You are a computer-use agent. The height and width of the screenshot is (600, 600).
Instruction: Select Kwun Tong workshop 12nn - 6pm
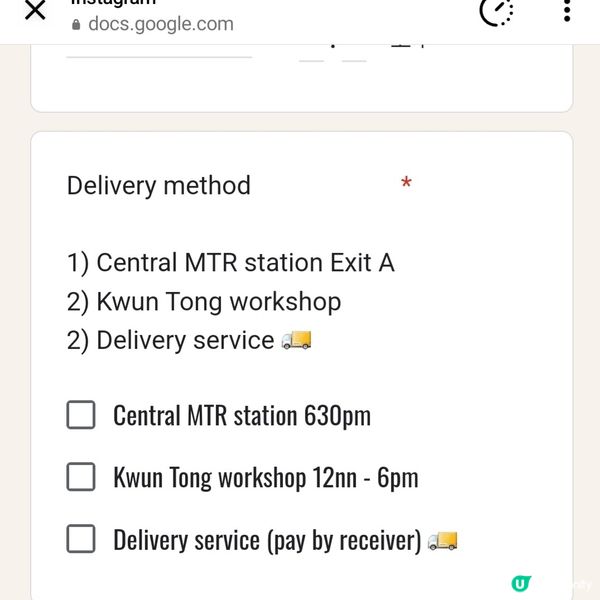point(81,477)
